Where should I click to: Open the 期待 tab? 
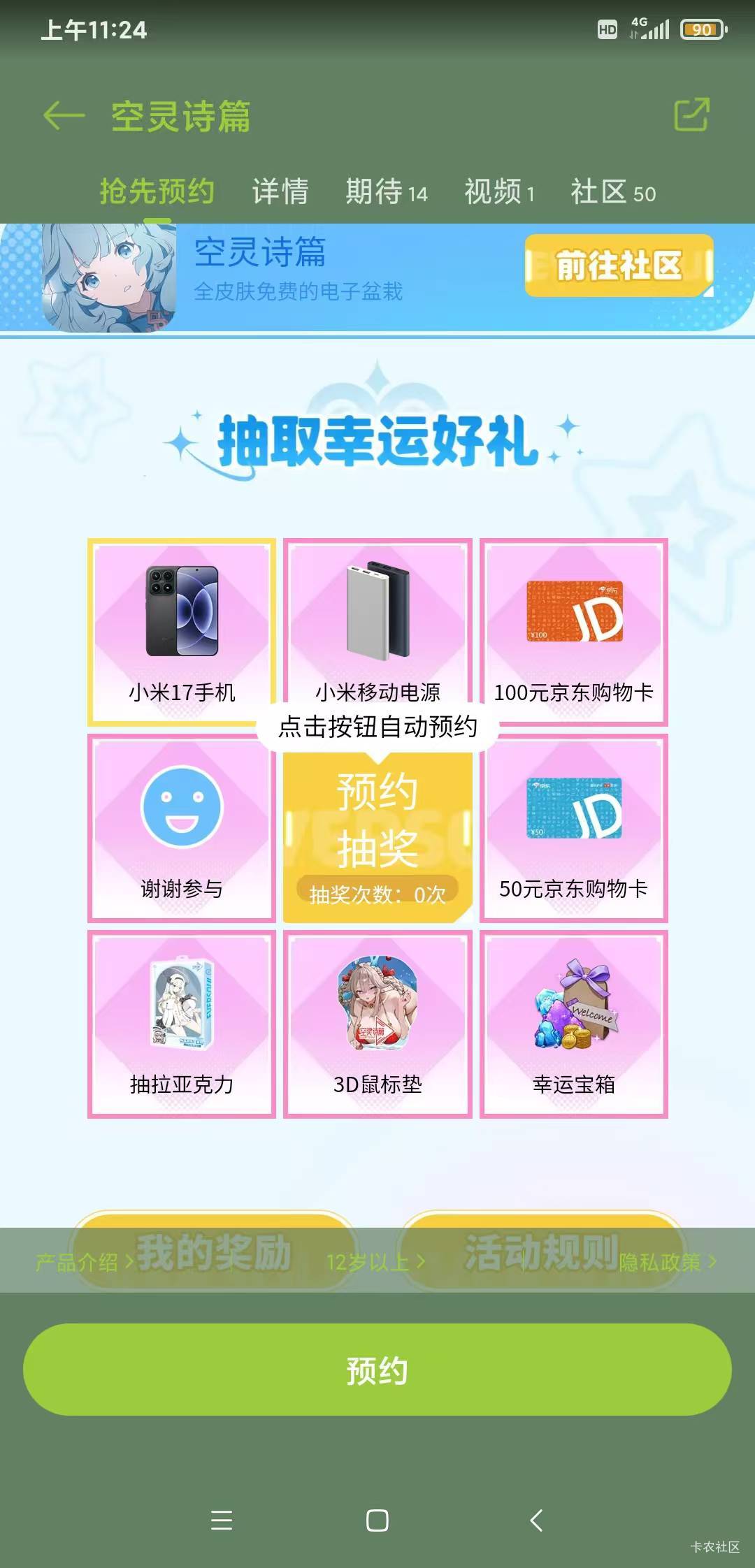click(387, 191)
